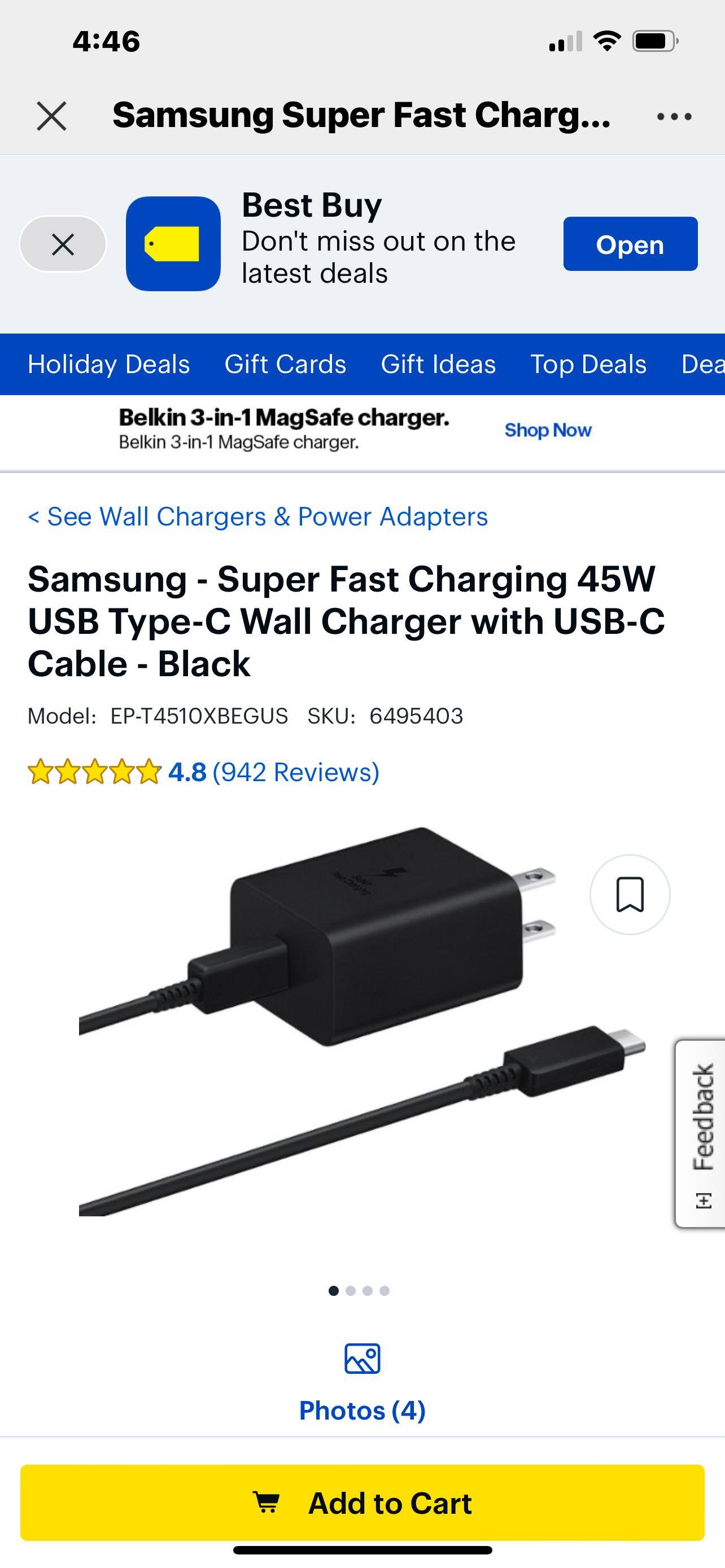This screenshot has height=1568, width=725.
Task: Open the partially visible Deals menu item
Action: click(x=706, y=364)
